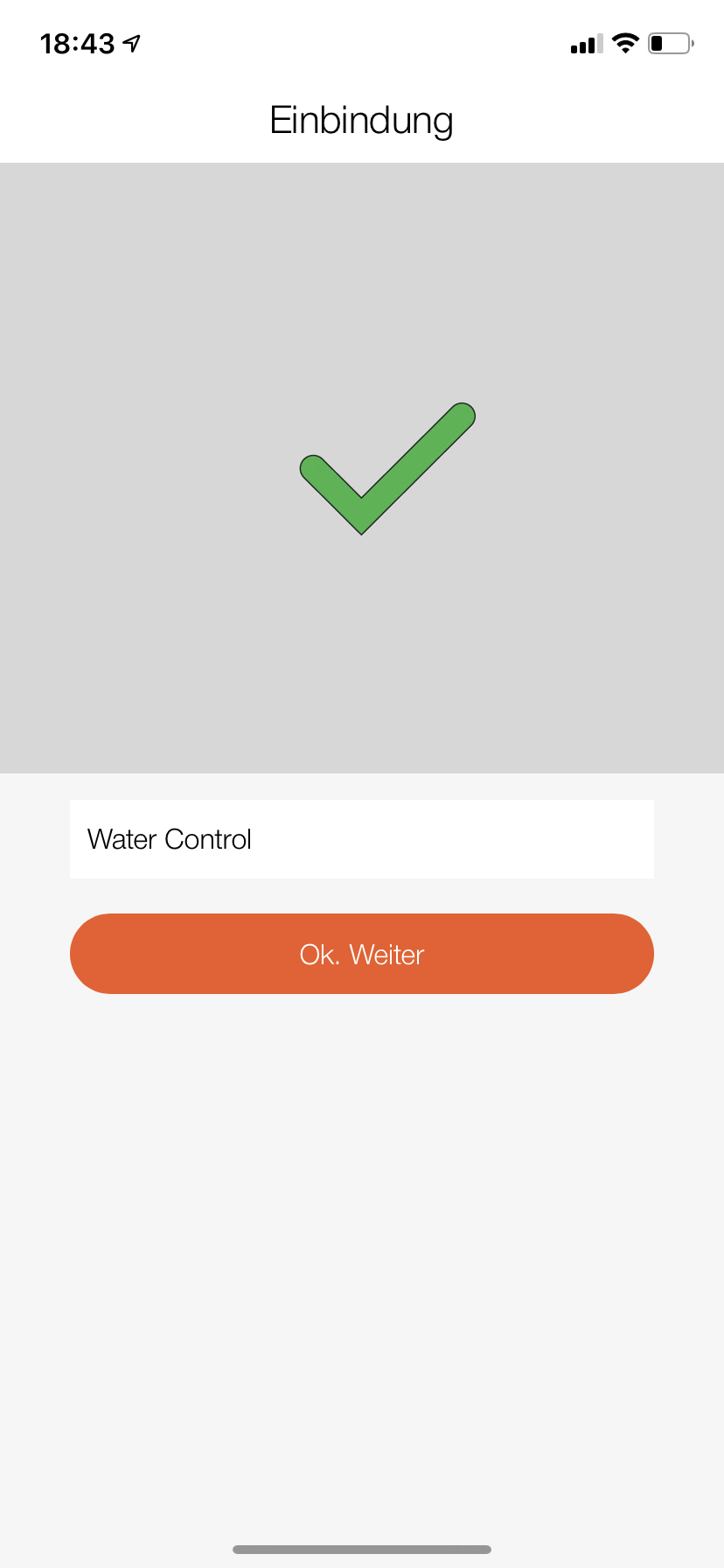Edit the Water Control name field
Screen dimensions: 724x1568
tap(361, 839)
